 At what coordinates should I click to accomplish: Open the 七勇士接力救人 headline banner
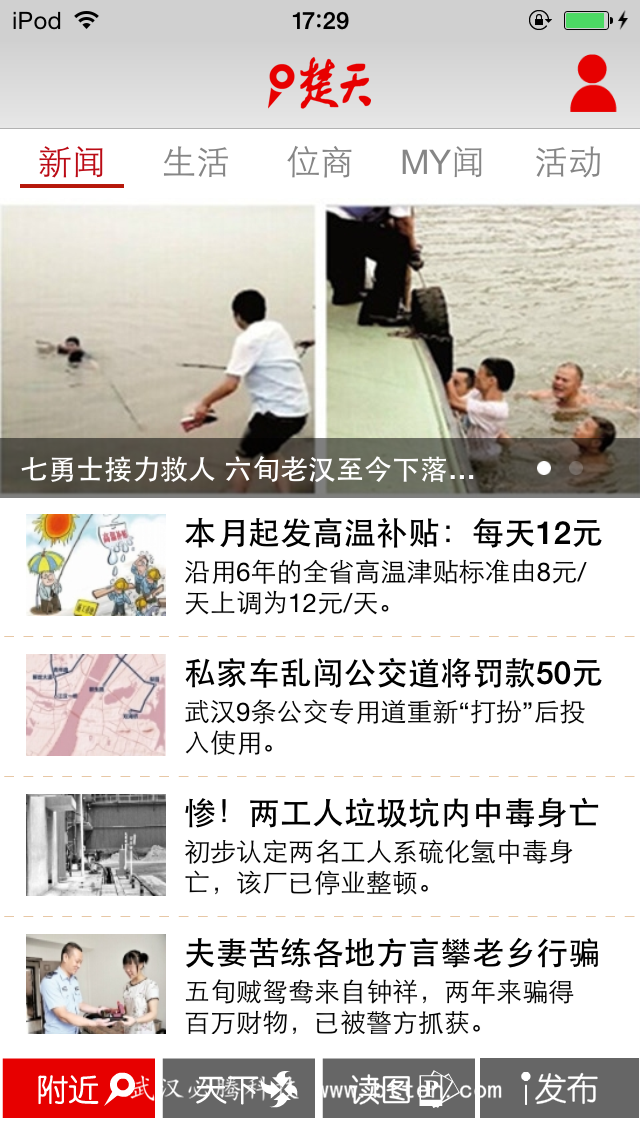coord(320,351)
